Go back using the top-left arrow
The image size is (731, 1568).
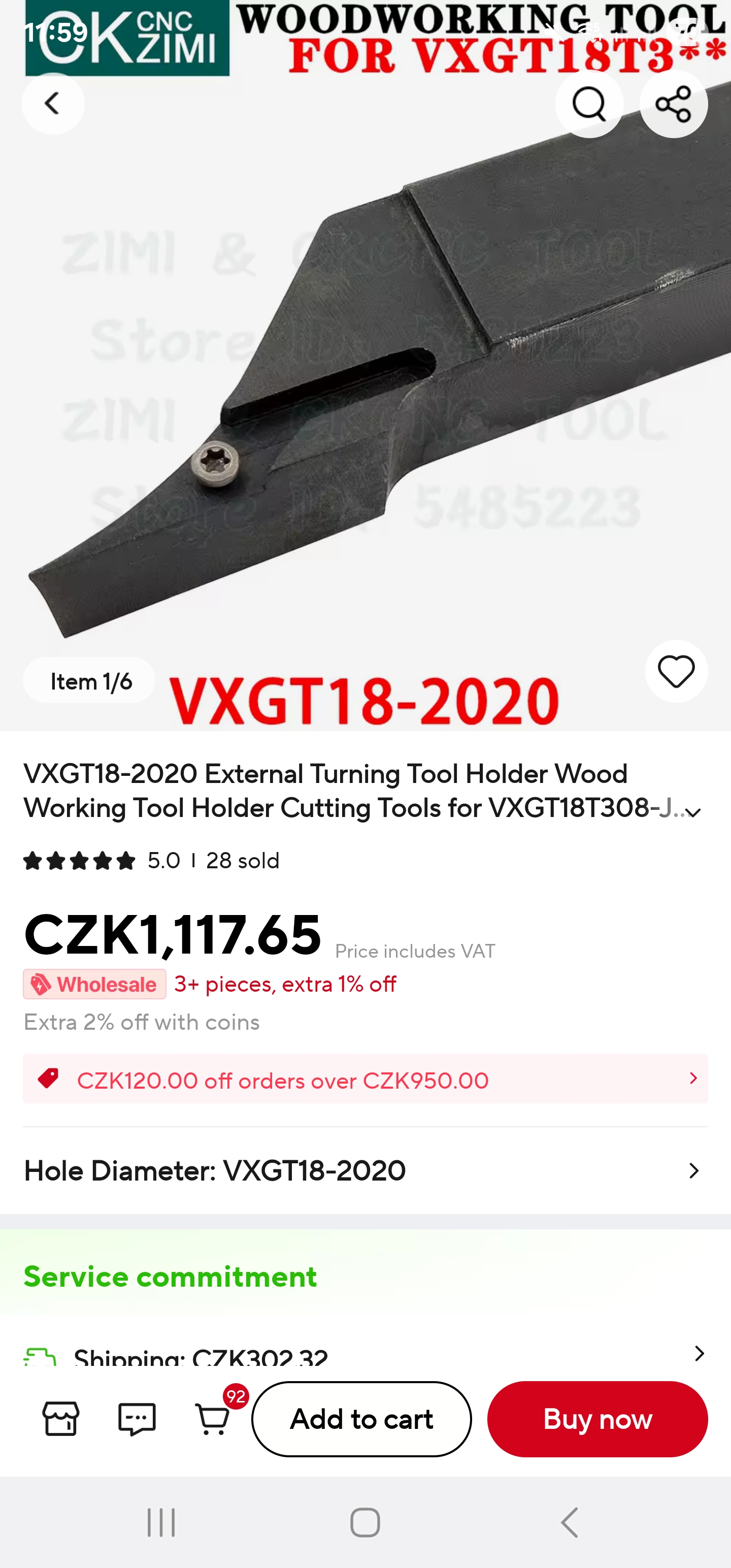pyautogui.click(x=53, y=104)
